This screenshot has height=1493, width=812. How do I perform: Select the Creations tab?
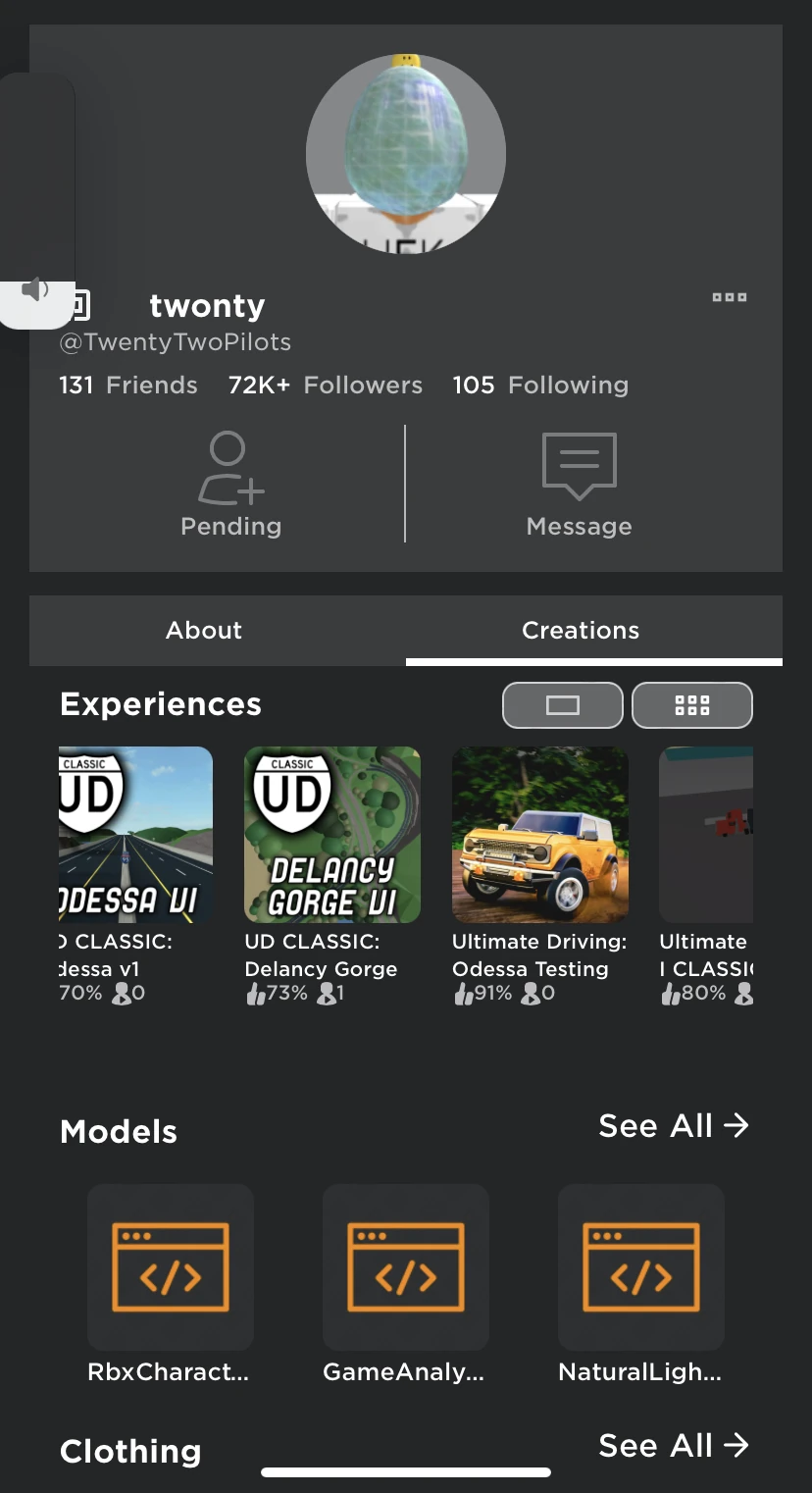point(581,630)
